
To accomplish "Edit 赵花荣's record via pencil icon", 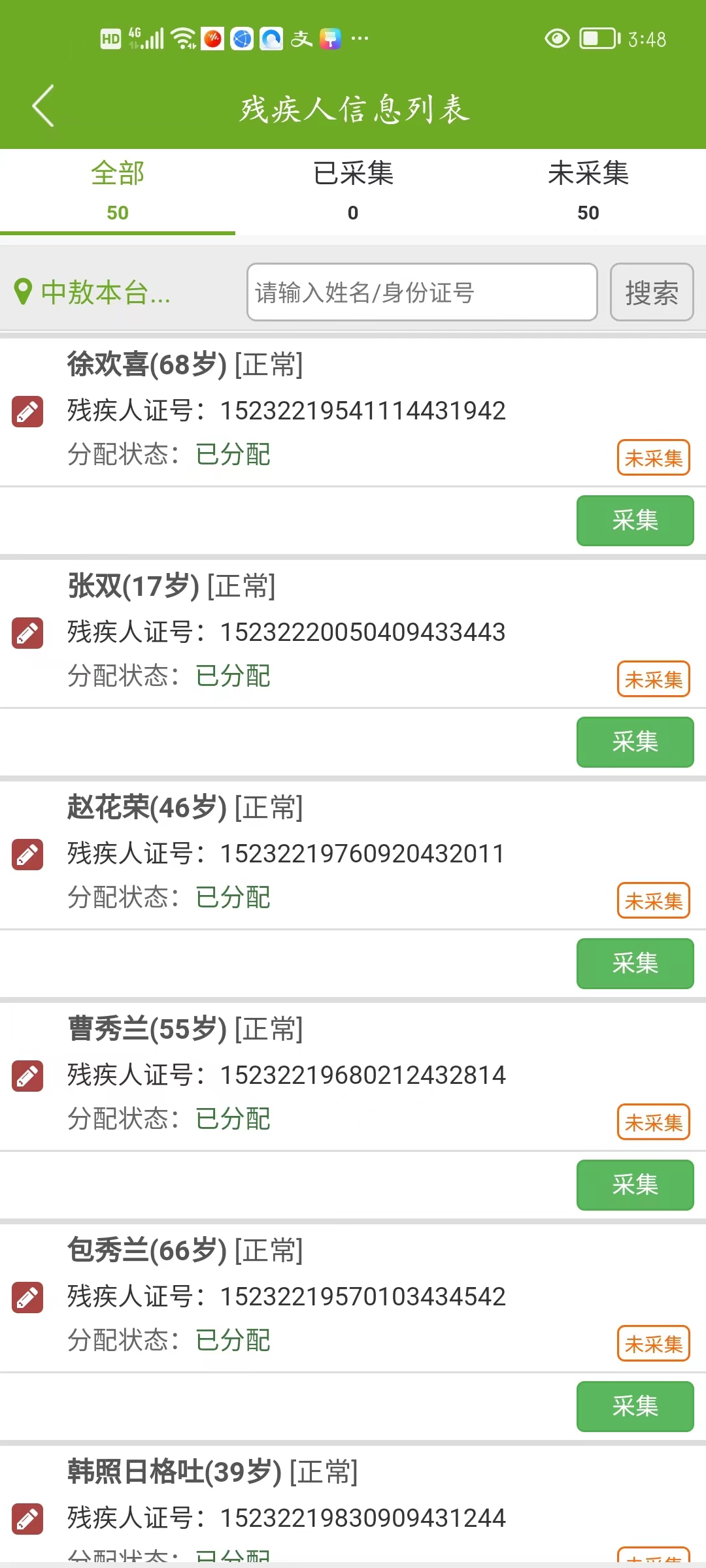I will coord(27,855).
